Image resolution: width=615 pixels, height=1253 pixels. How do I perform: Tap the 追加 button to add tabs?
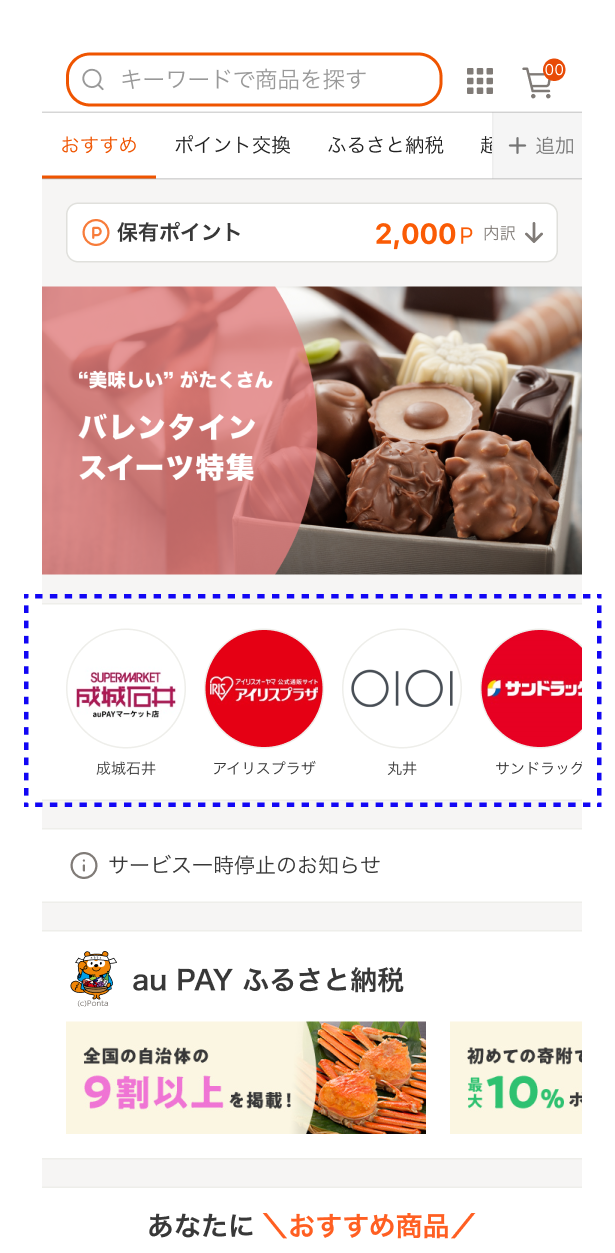540,146
